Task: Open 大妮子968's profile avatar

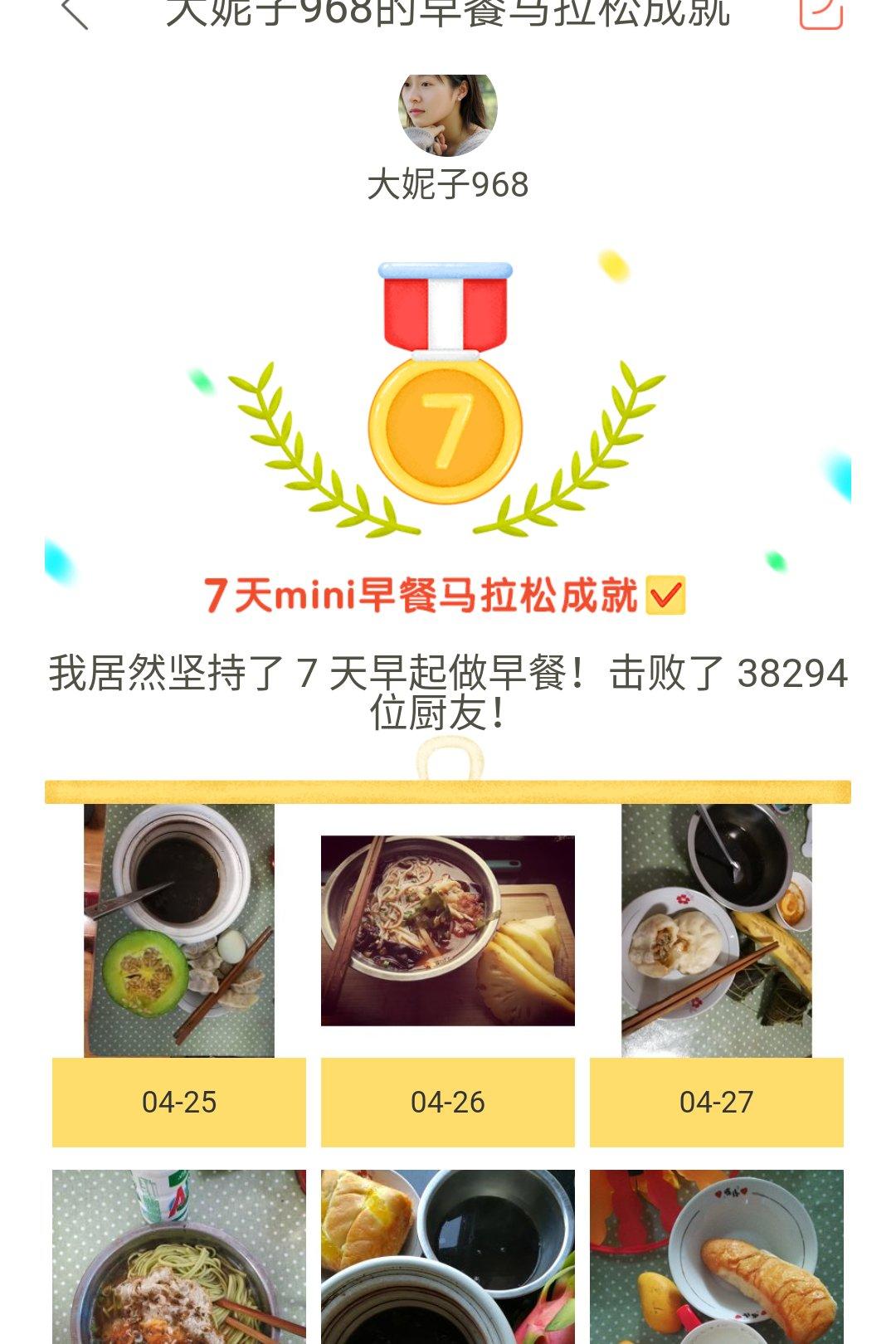Action: (448, 114)
